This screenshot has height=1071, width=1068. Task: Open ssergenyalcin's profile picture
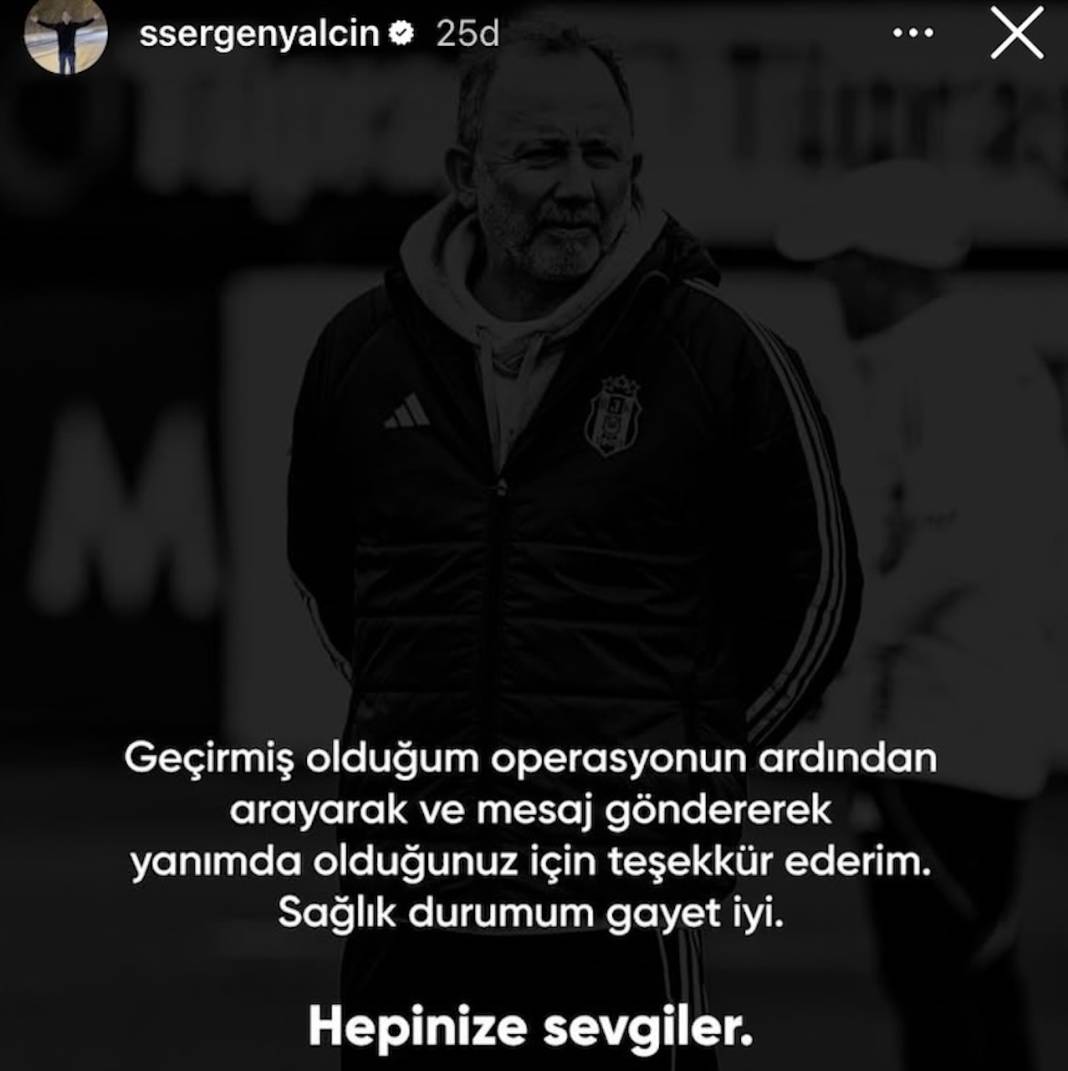click(65, 35)
